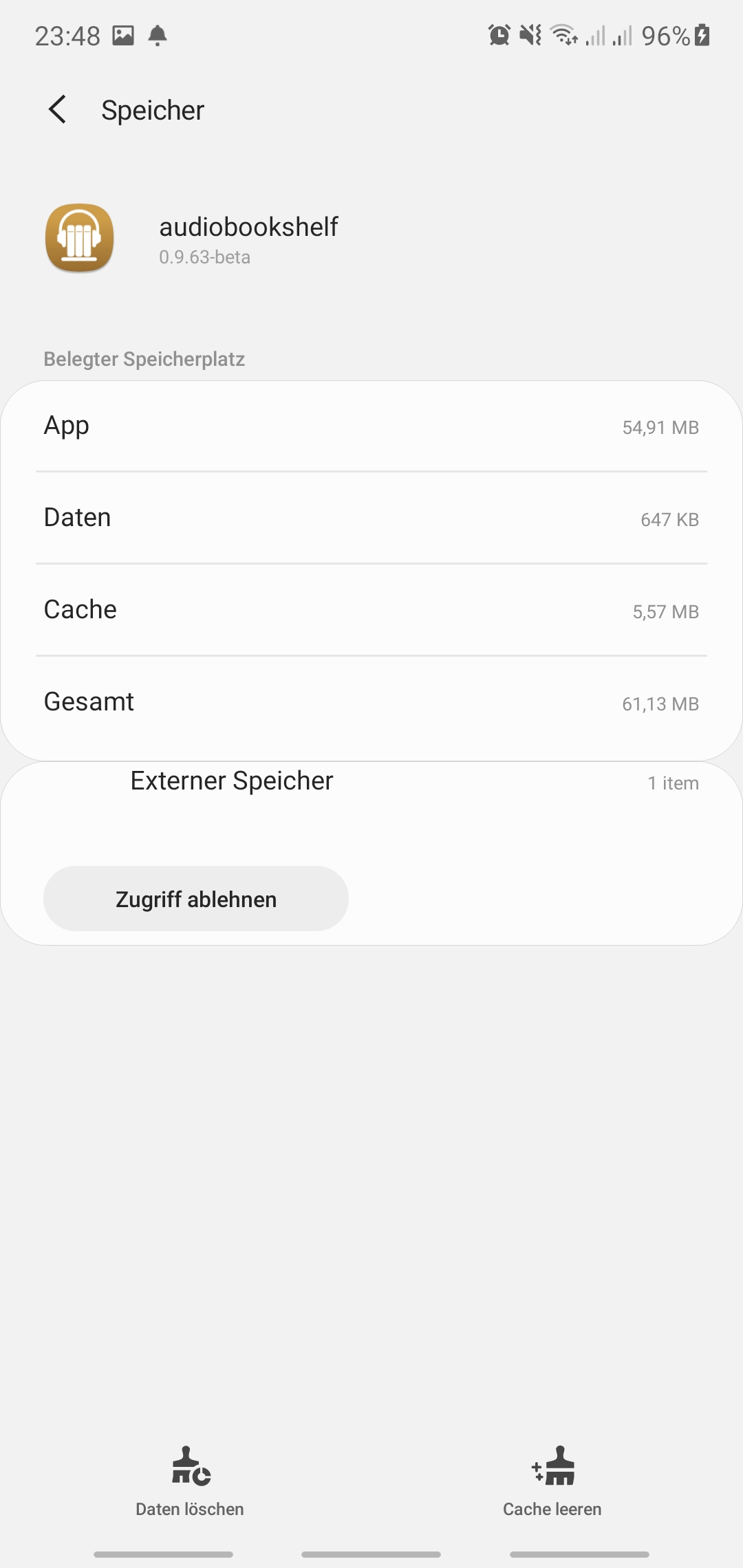Tap the battery charging indicator
The image size is (743, 1568).
(702, 36)
